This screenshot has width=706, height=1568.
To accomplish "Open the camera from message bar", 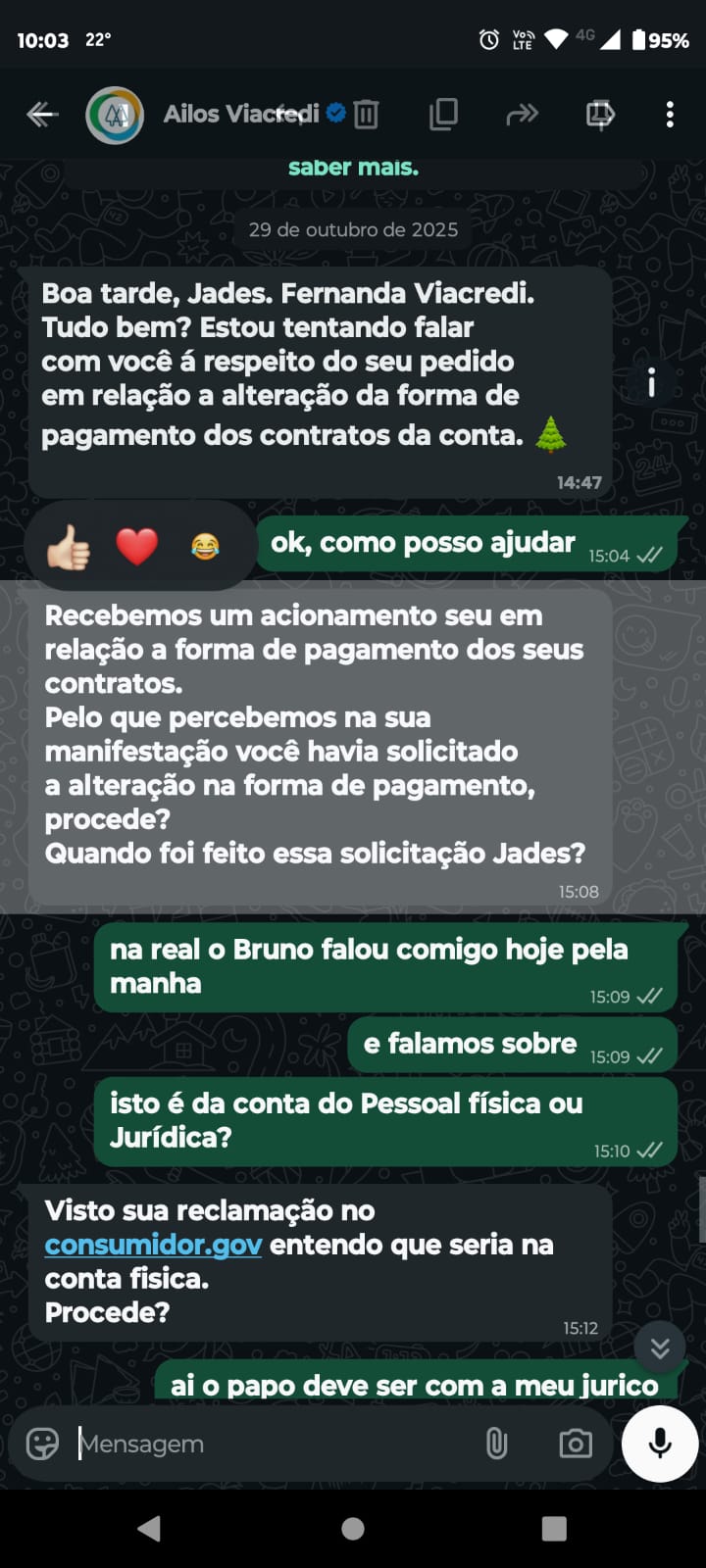I will click(x=576, y=1444).
